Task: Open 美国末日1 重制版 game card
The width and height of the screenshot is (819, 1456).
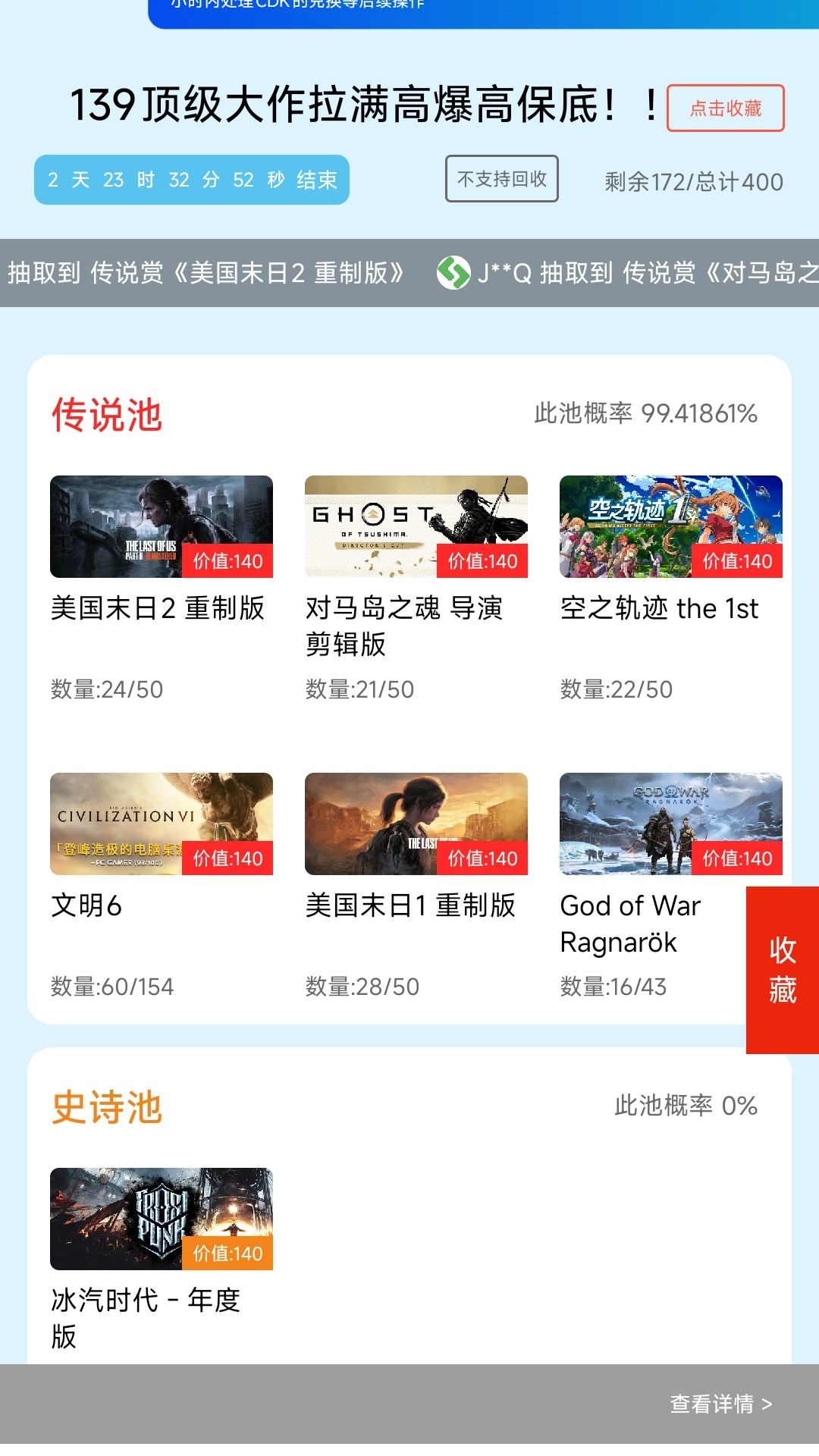Action: pos(416,824)
